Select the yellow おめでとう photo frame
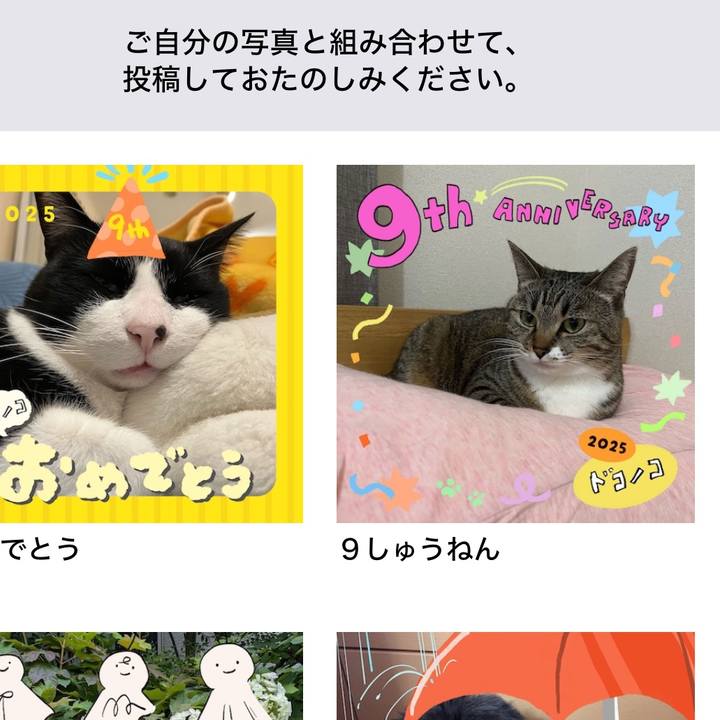720x720 pixels. (x=150, y=343)
